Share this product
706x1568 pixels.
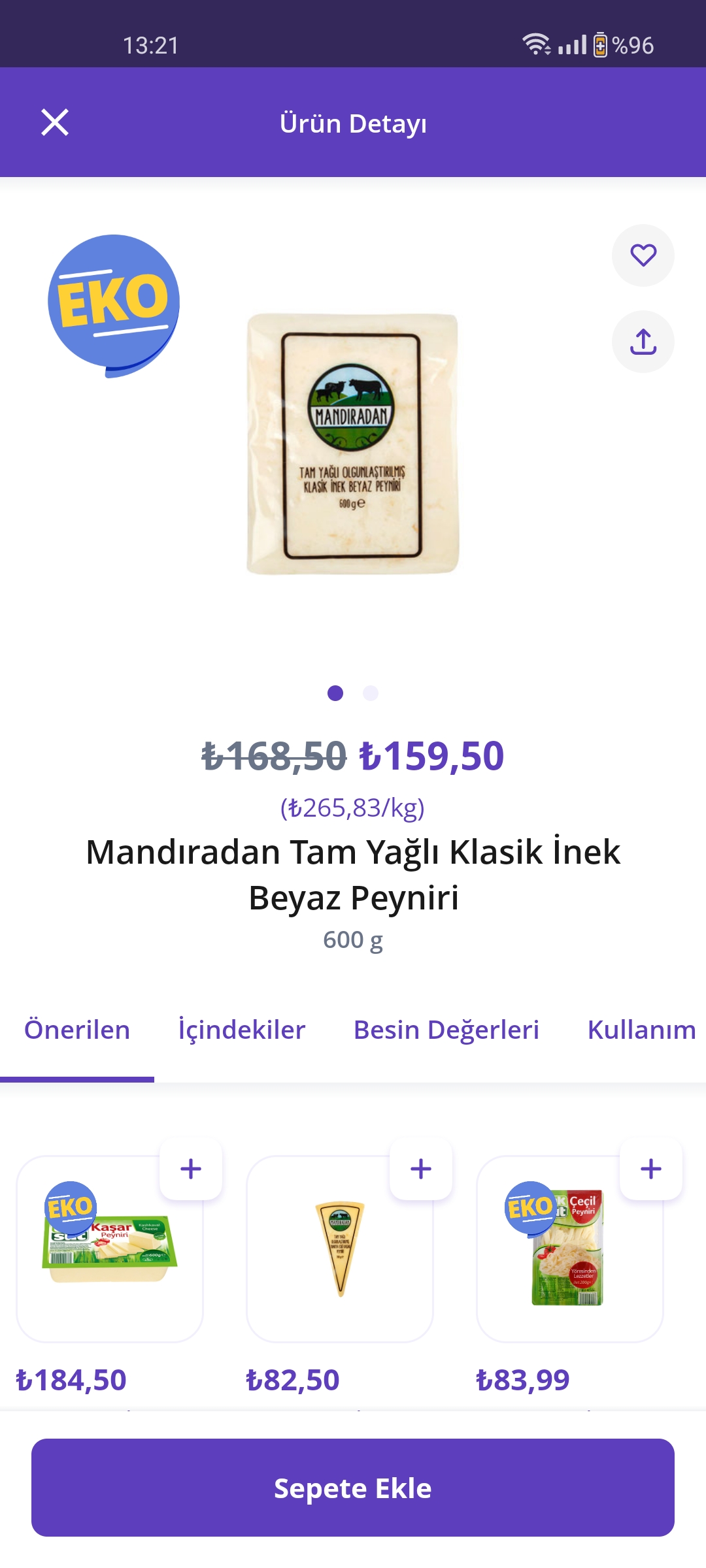(x=643, y=342)
